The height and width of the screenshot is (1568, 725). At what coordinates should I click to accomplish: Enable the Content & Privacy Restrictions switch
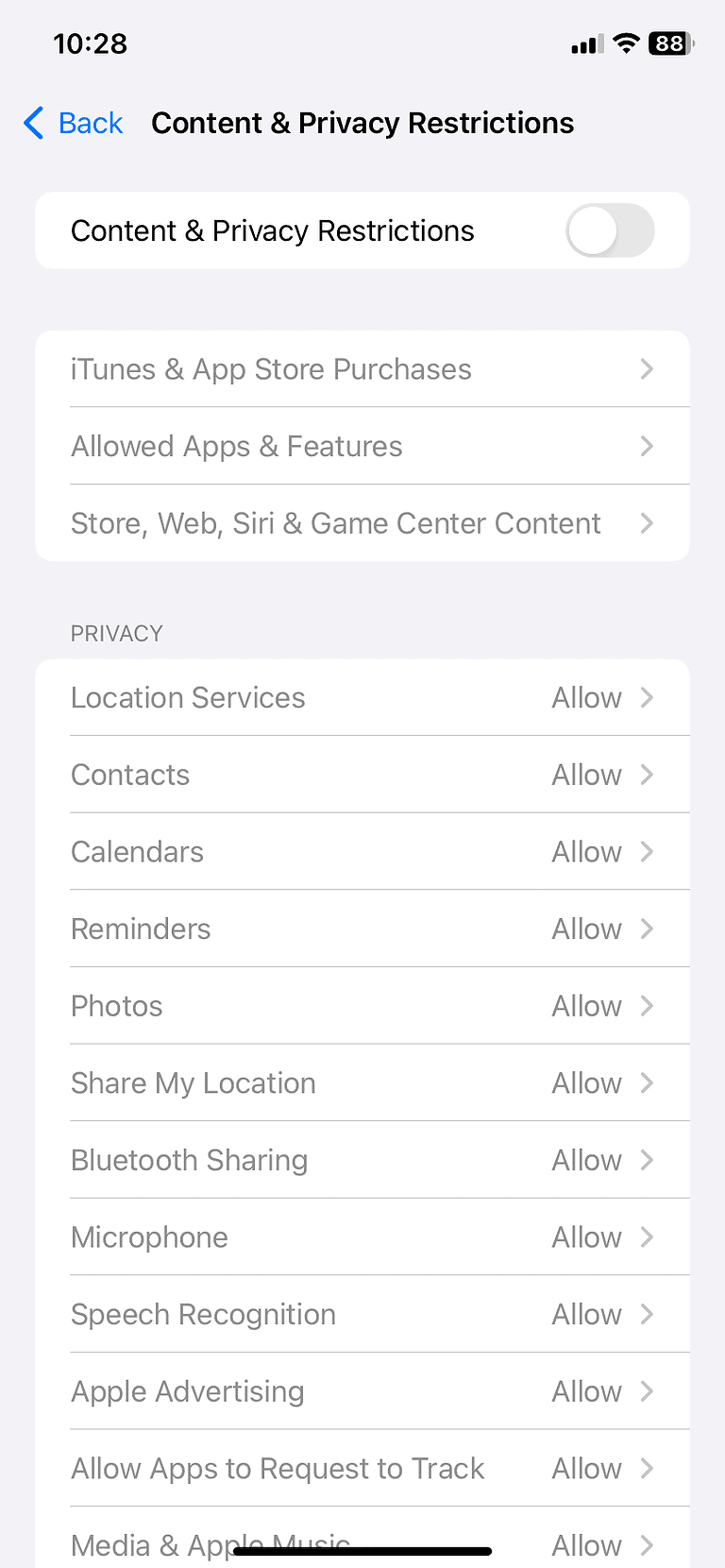[x=610, y=230]
